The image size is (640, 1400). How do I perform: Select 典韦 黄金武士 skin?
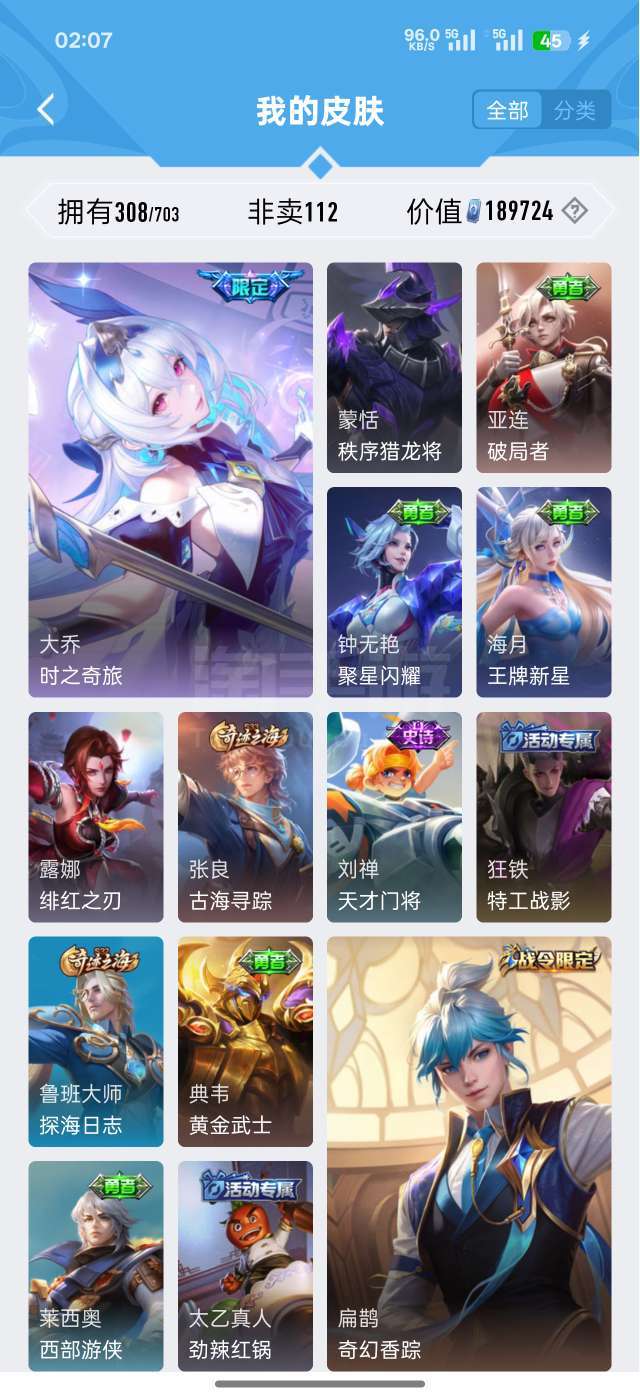pos(245,1041)
